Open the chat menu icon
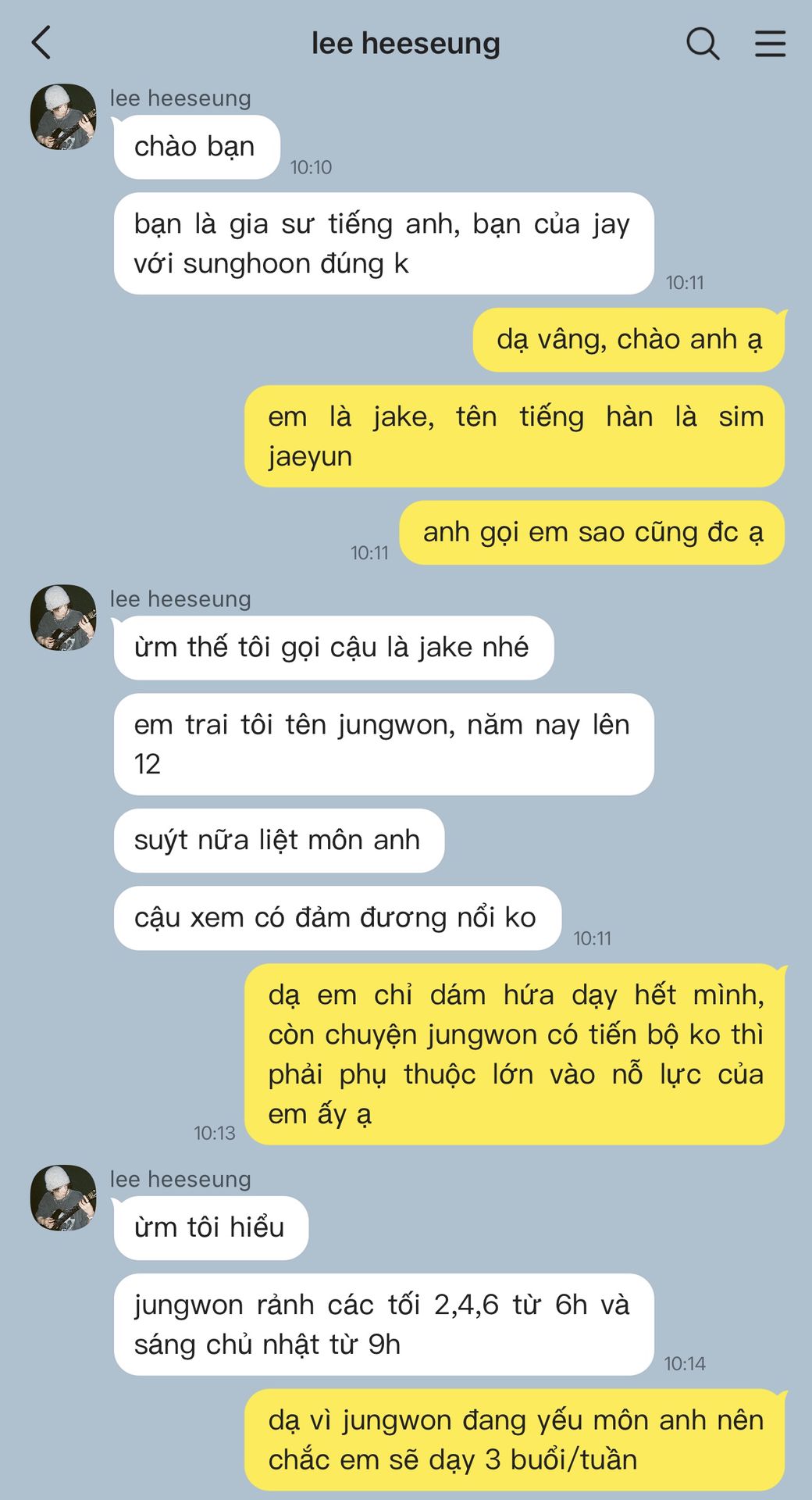Screen dimensions: 812x1500 pos(770,44)
